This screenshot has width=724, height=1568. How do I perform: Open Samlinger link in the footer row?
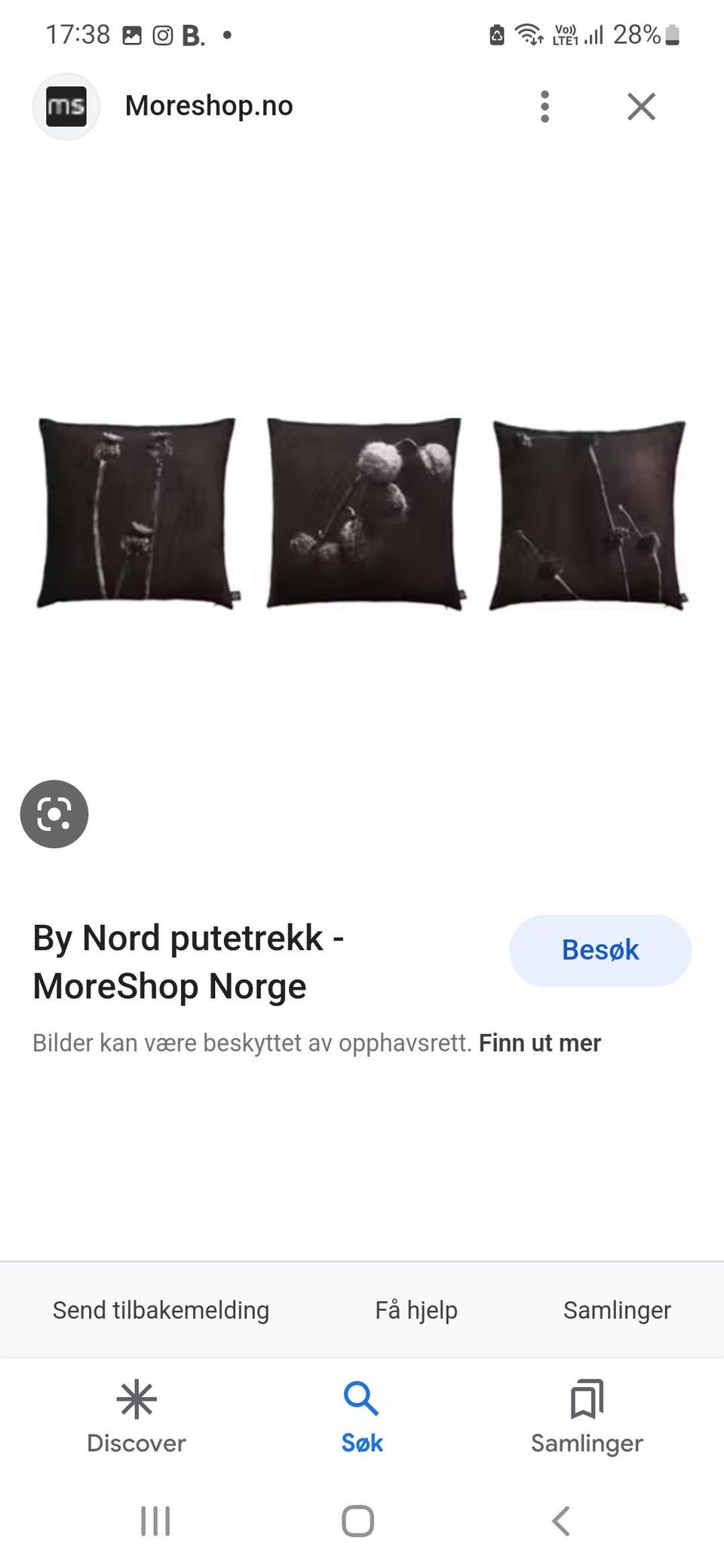[x=617, y=1310]
